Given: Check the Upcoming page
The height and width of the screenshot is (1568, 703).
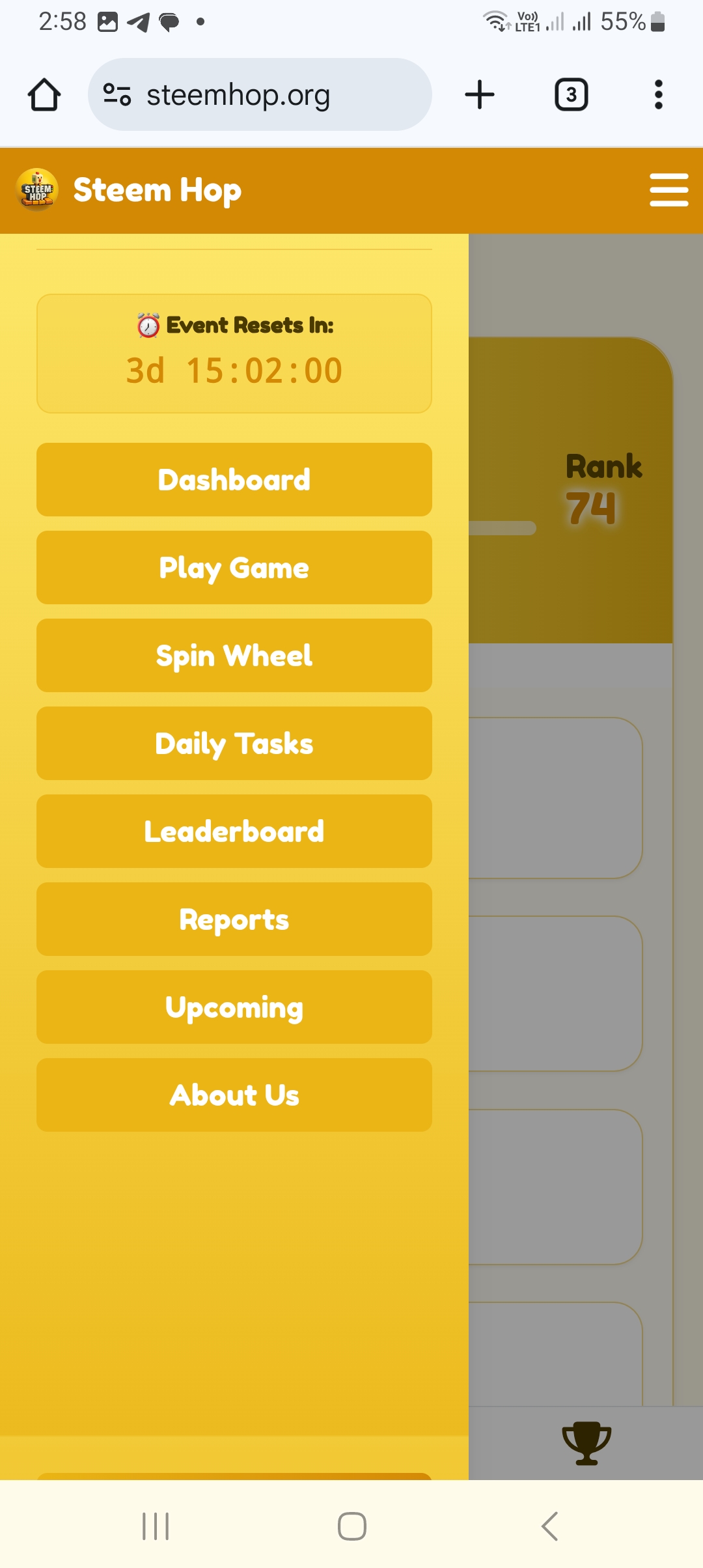Looking at the screenshot, I should tap(234, 1007).
